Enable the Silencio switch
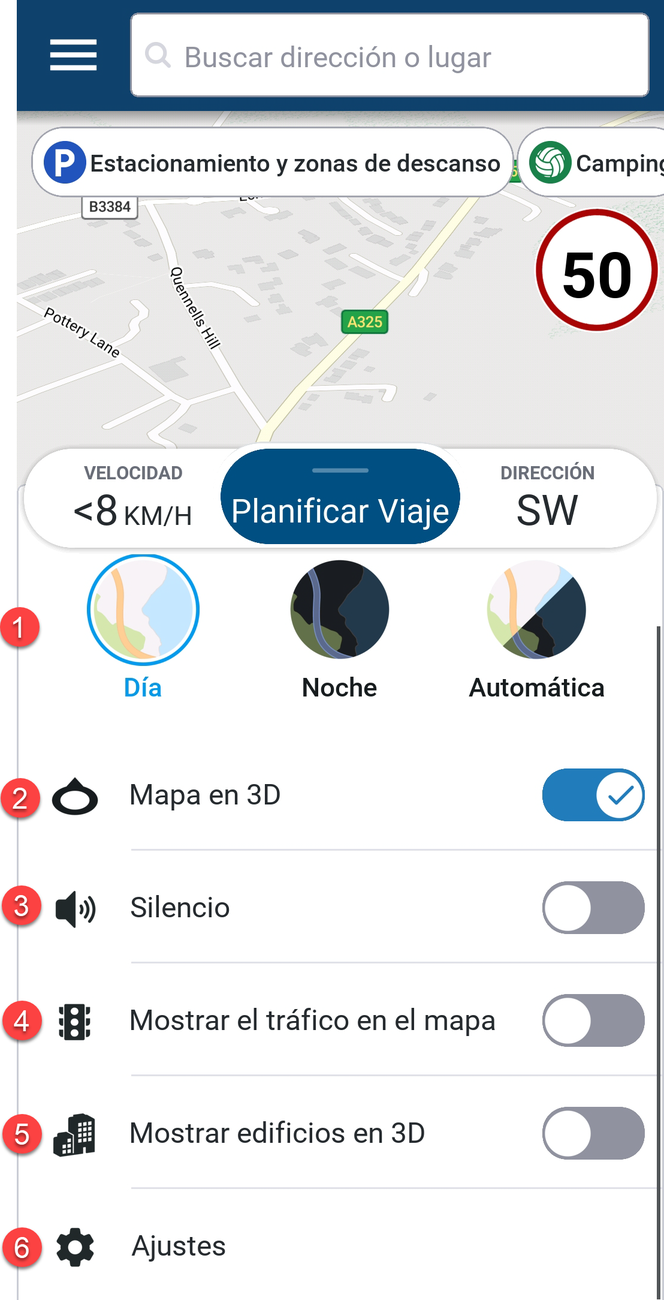Image resolution: width=664 pixels, height=1300 pixels. click(593, 908)
